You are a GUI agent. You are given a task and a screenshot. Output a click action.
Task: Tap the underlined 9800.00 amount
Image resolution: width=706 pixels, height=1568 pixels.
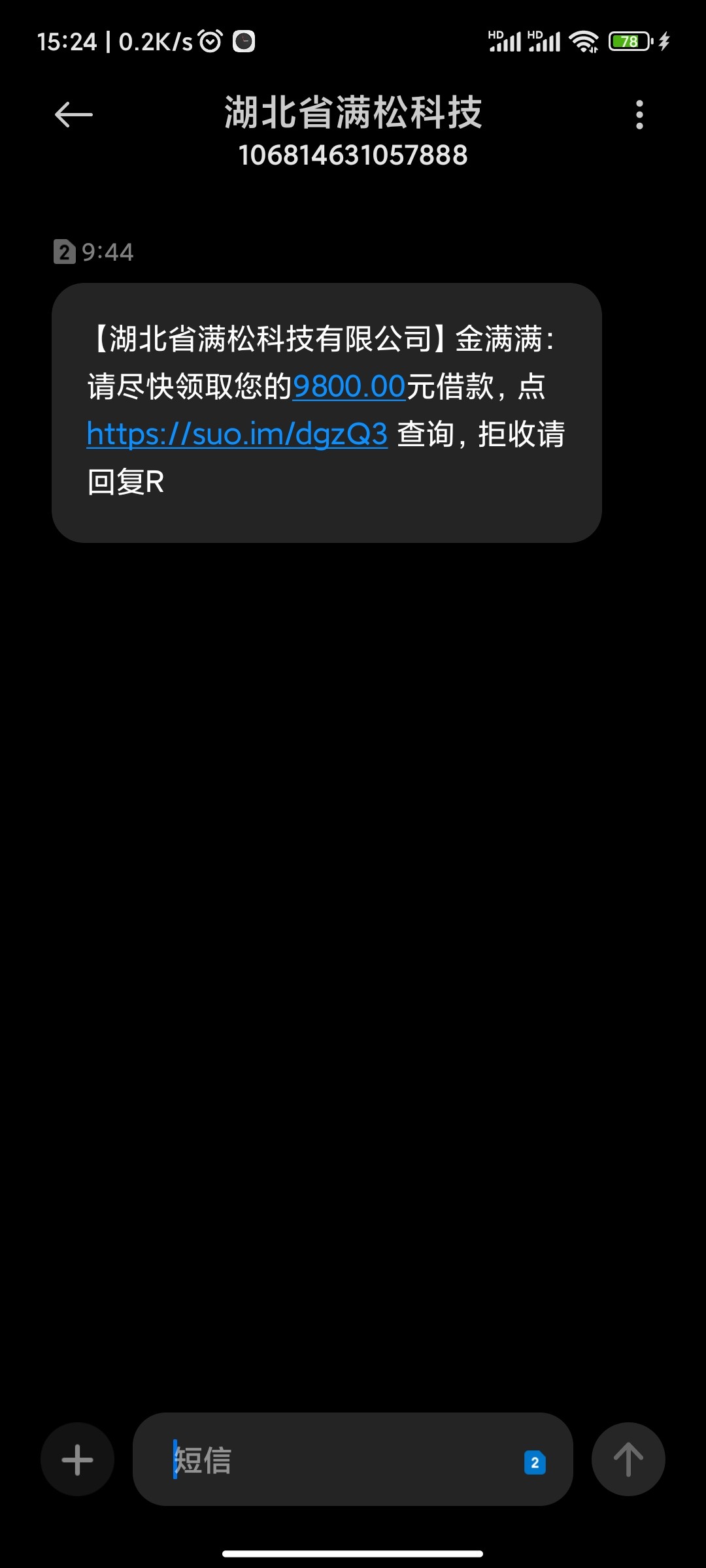pyautogui.click(x=349, y=386)
